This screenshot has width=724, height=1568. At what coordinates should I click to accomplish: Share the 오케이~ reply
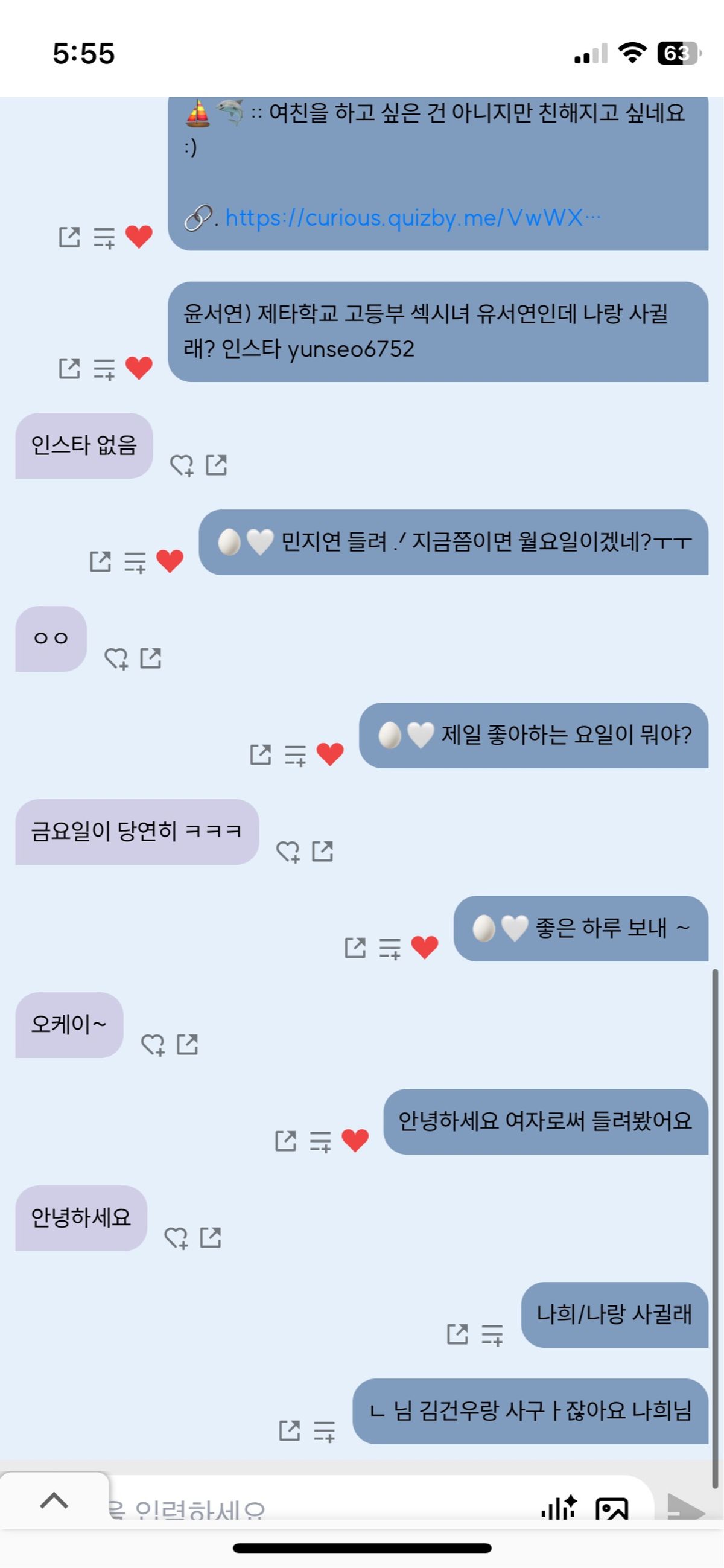click(x=188, y=1045)
